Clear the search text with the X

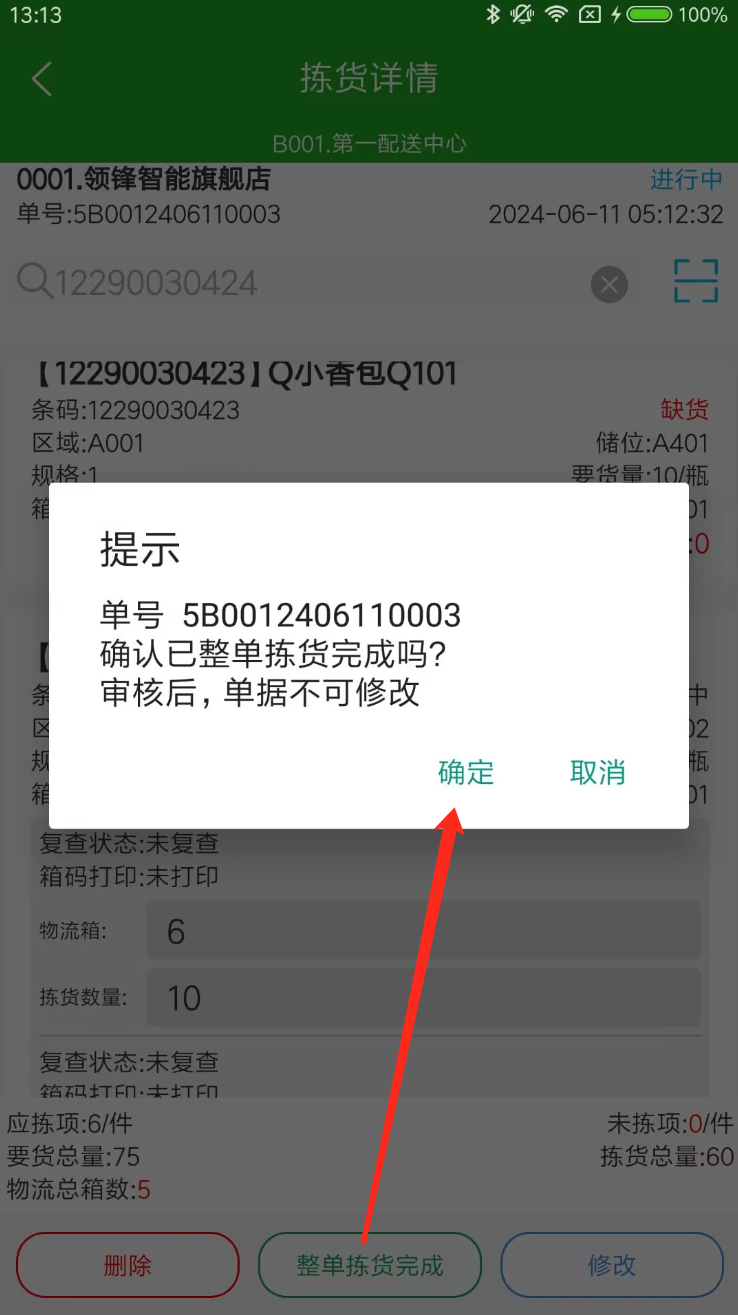609,285
